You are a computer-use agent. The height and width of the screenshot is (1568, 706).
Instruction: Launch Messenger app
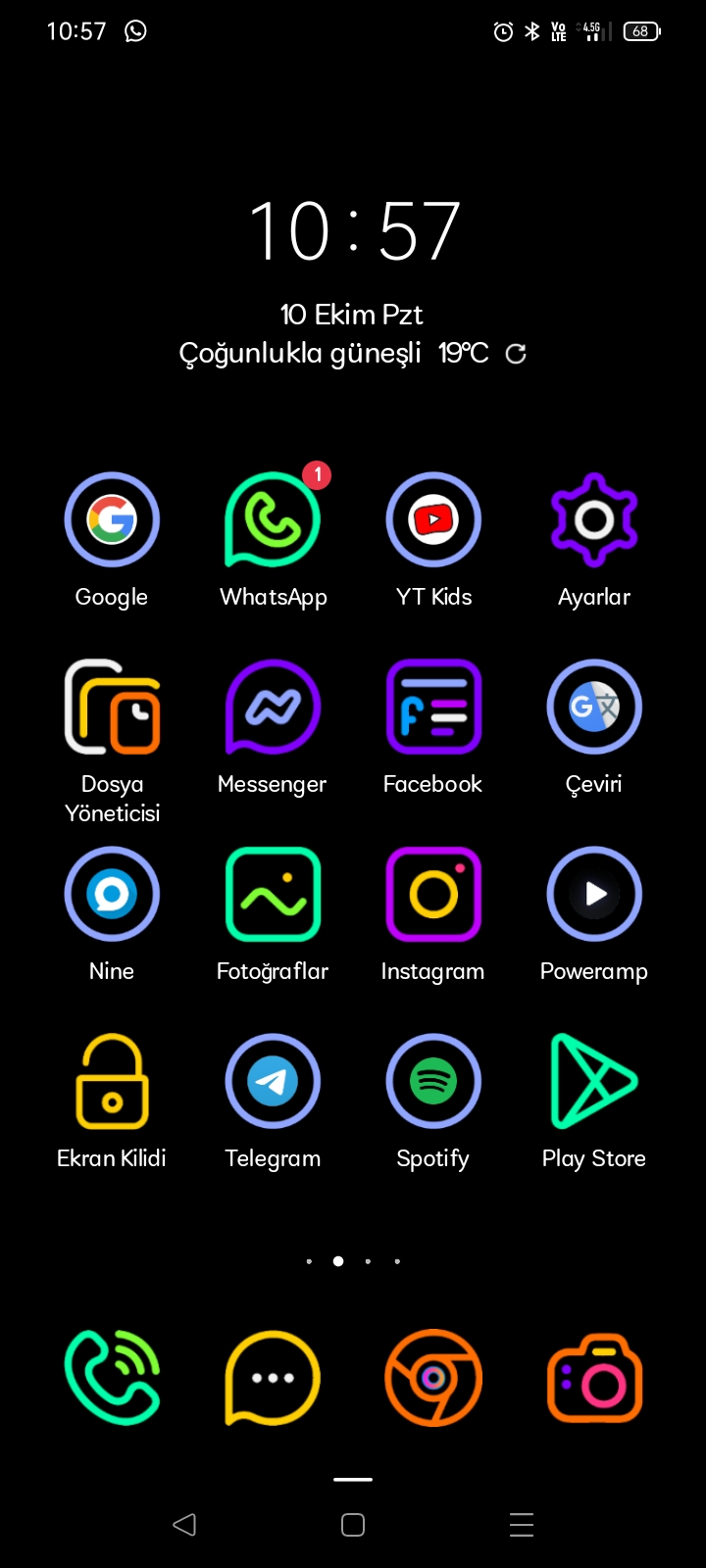(x=273, y=708)
